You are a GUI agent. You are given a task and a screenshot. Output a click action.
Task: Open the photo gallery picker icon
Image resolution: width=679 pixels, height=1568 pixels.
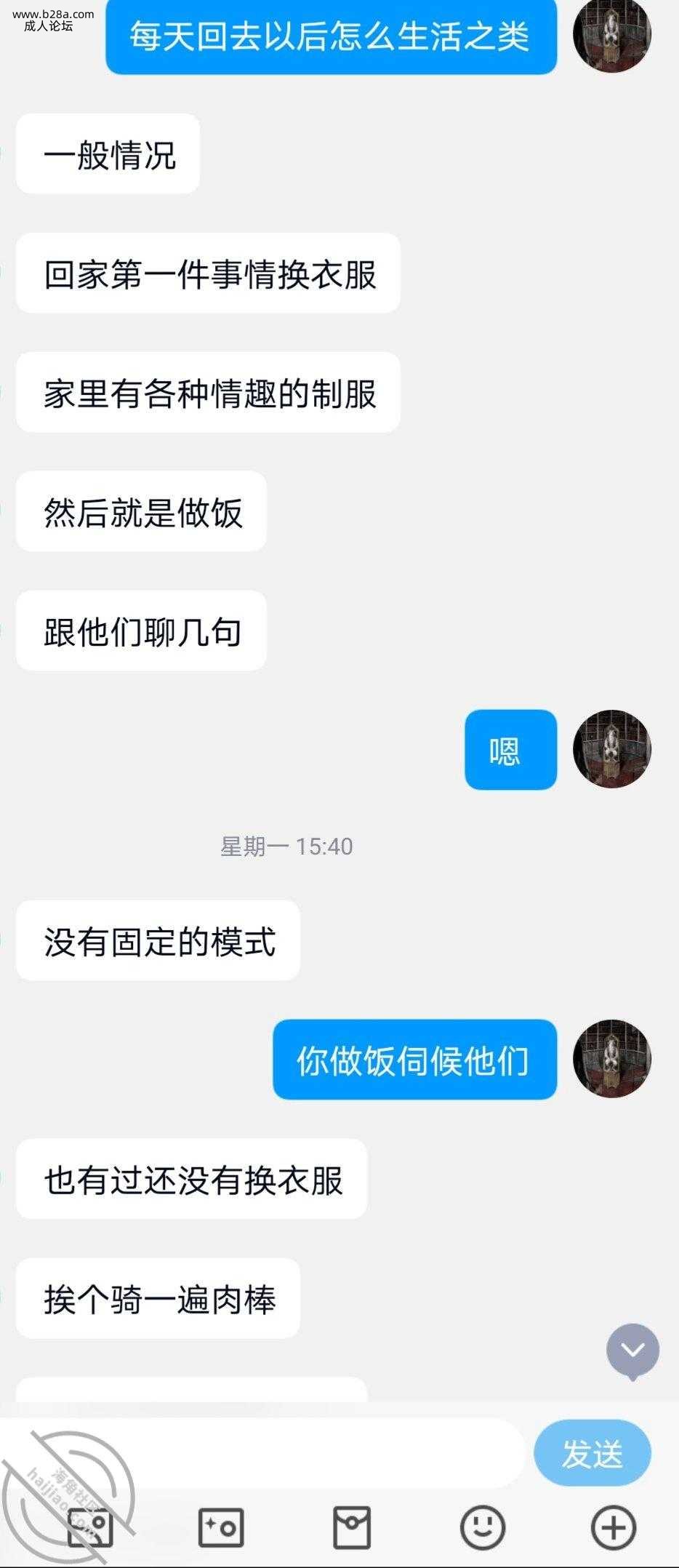click(90, 1527)
